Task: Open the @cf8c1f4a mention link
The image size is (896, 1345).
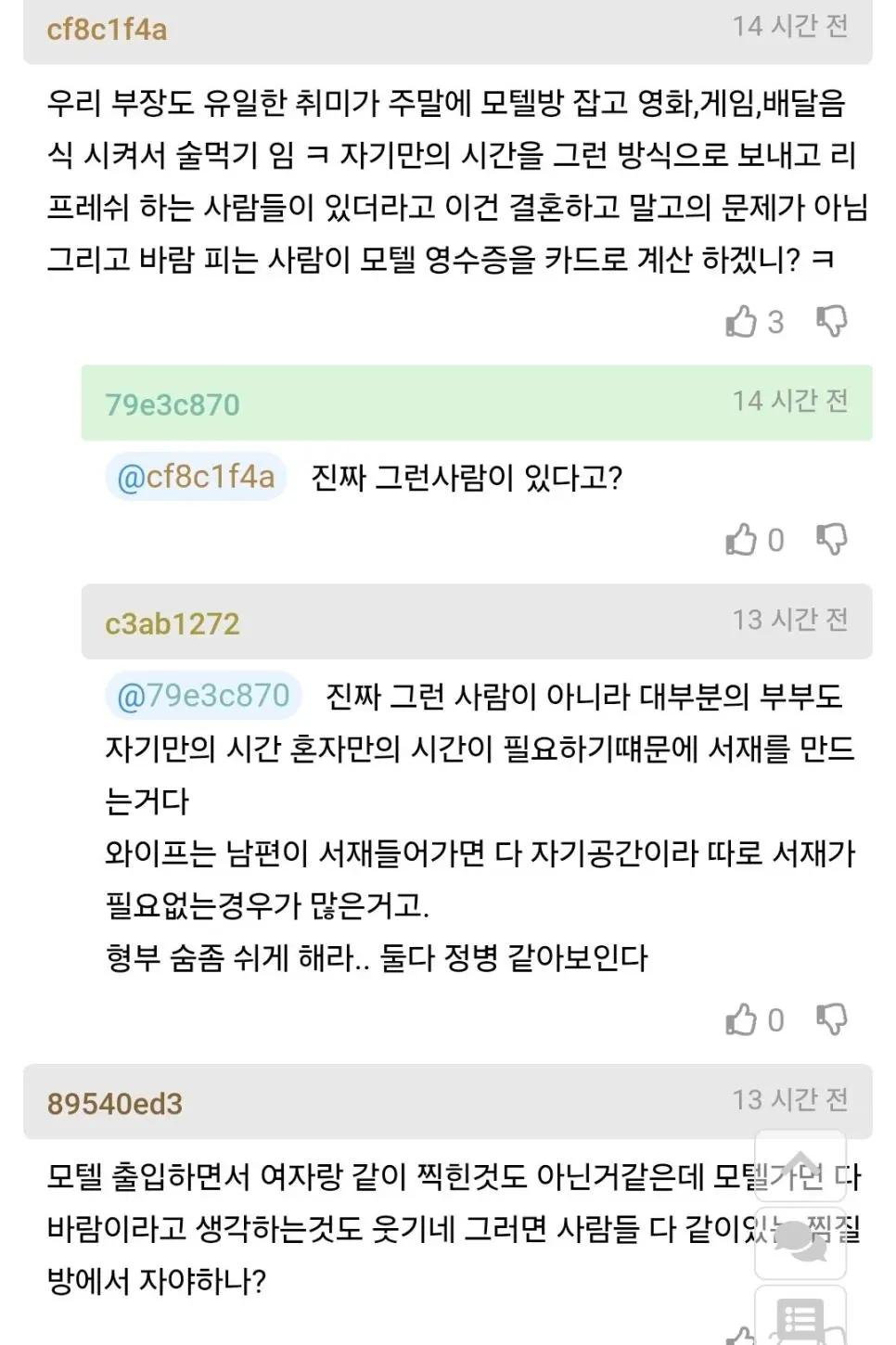Action: click(196, 477)
